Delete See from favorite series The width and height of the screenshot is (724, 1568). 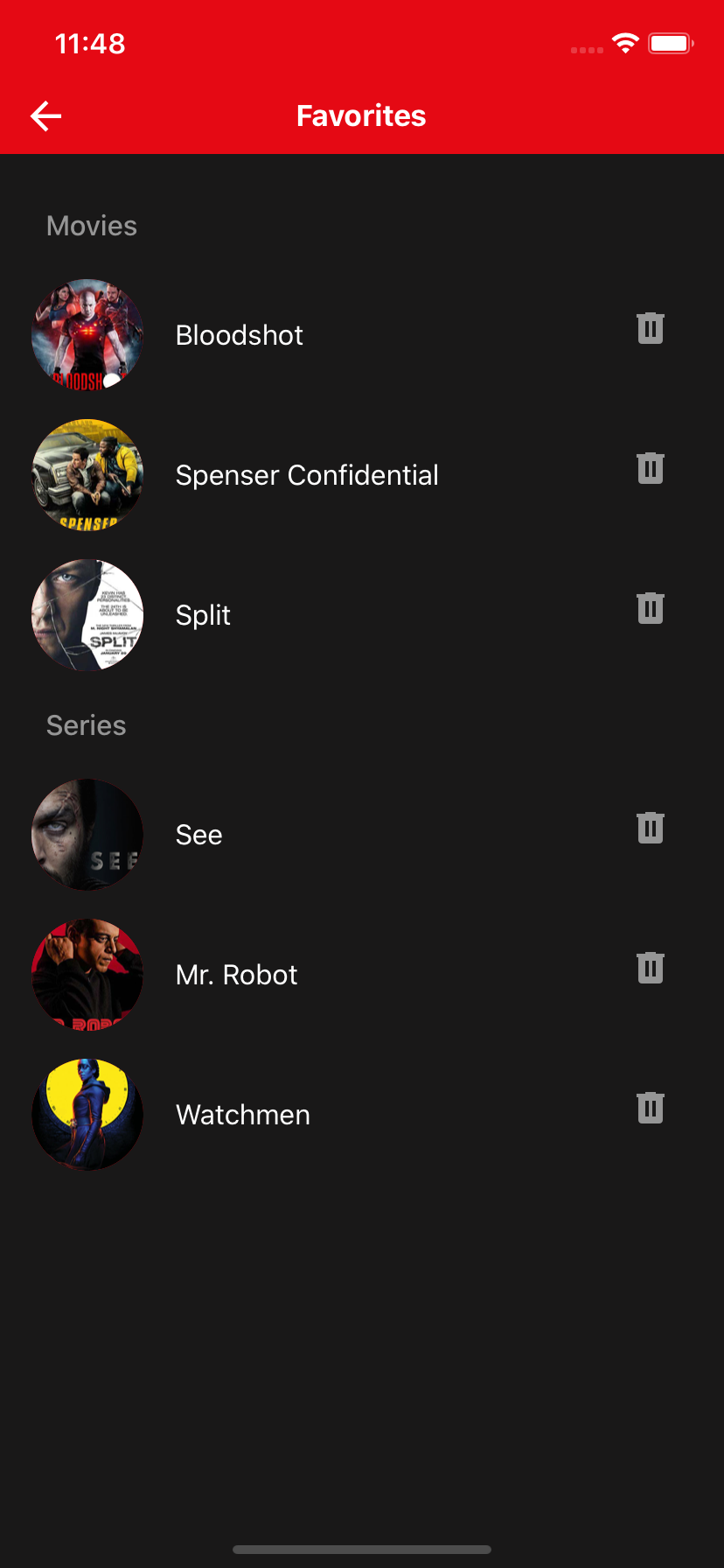[x=651, y=828]
